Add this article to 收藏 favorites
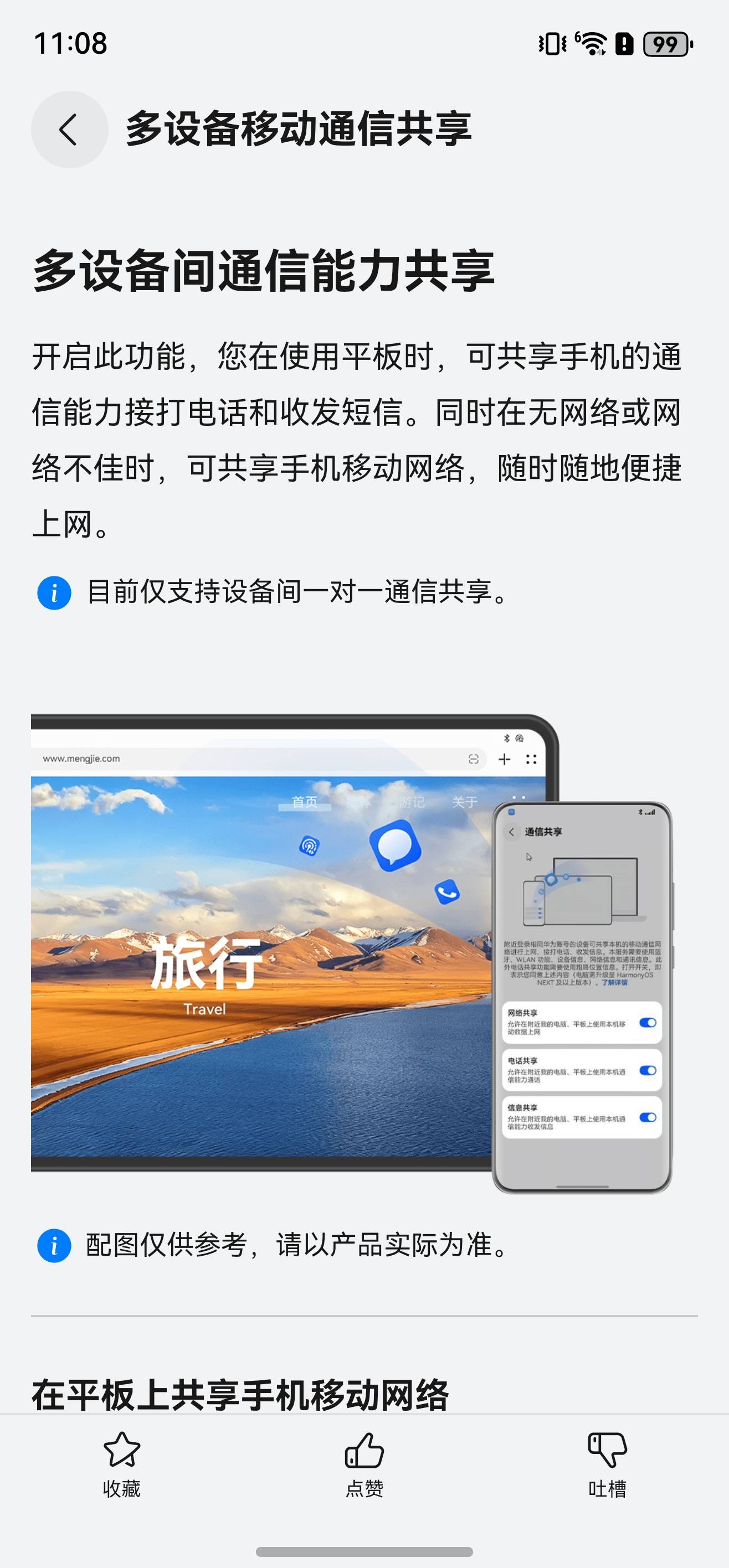729x1568 pixels. 122,1463
